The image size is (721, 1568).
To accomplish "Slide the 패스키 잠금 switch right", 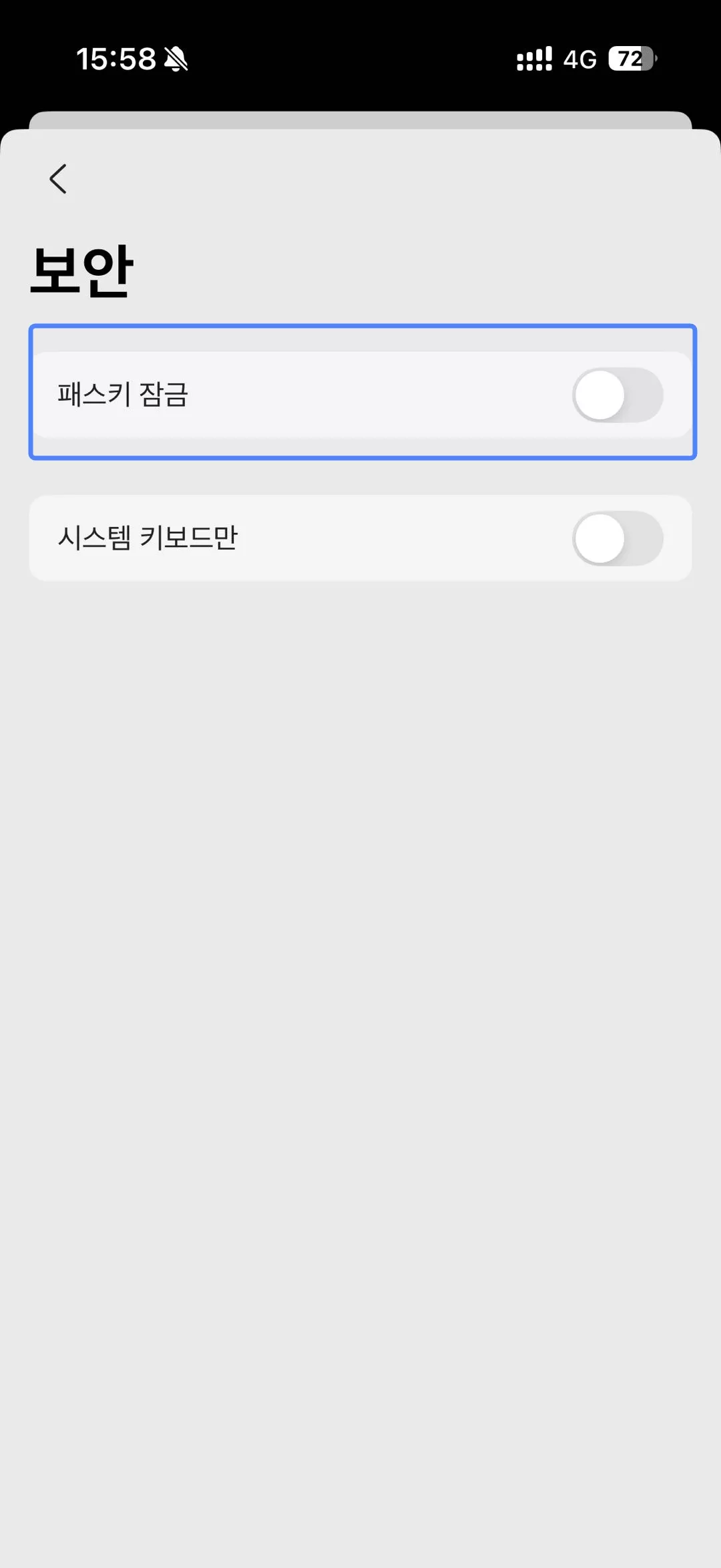I will [618, 396].
